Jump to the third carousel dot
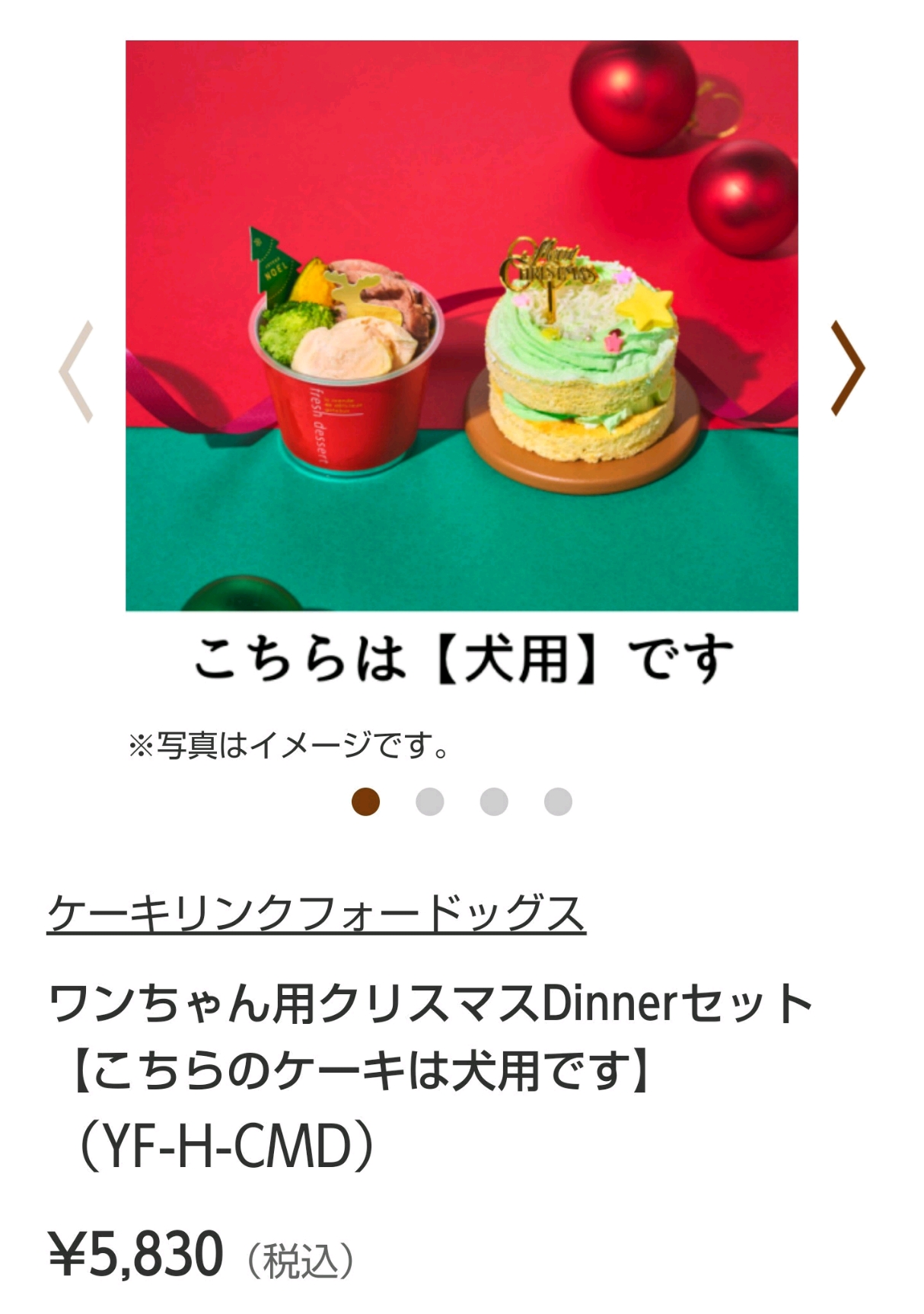This screenshot has width=924, height=1314. click(494, 802)
